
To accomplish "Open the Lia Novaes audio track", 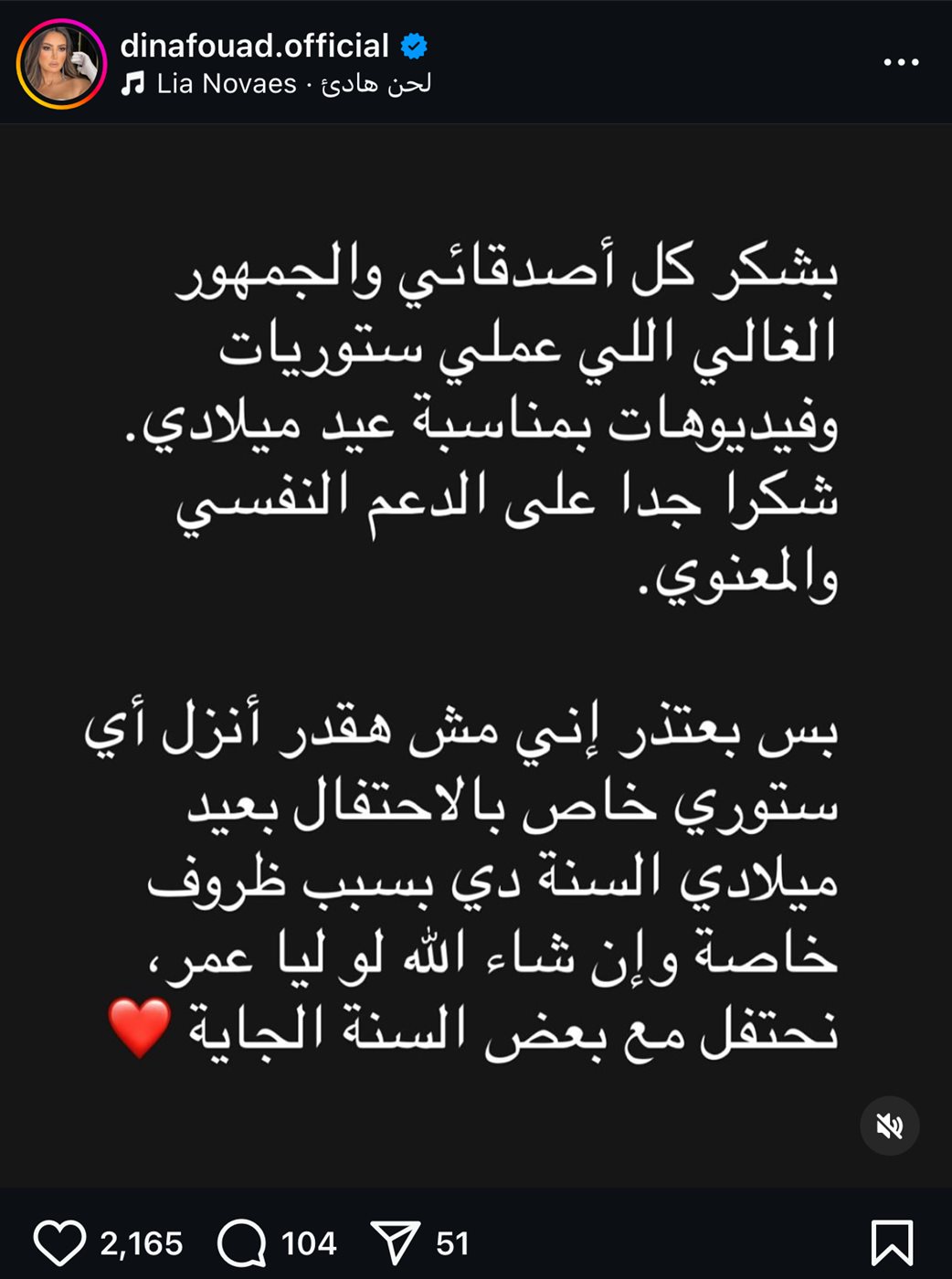I will pos(275,84).
